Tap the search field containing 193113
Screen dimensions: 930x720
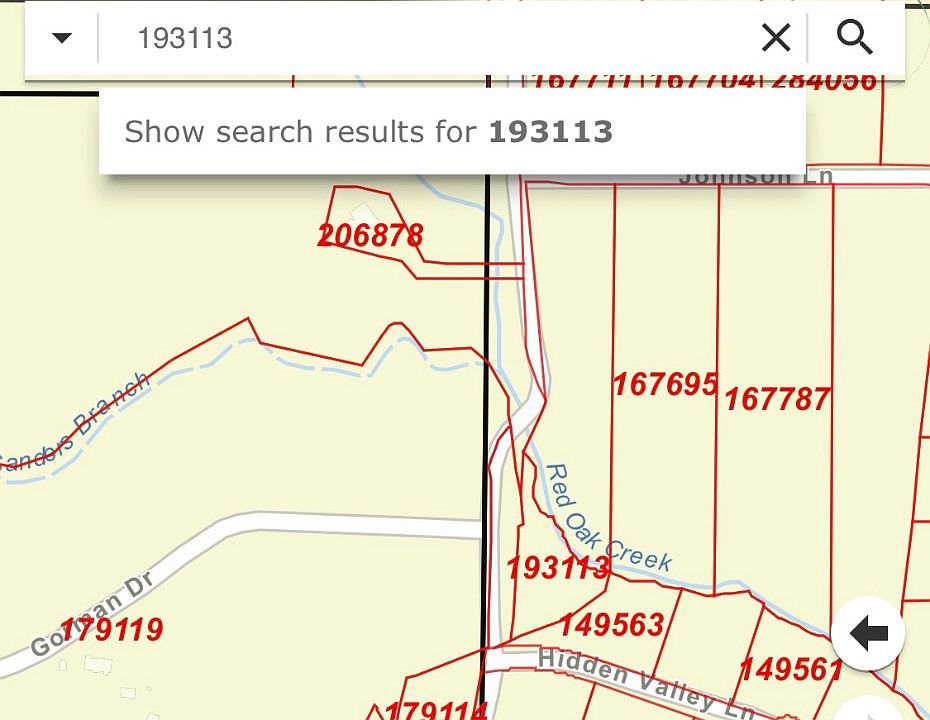point(430,39)
